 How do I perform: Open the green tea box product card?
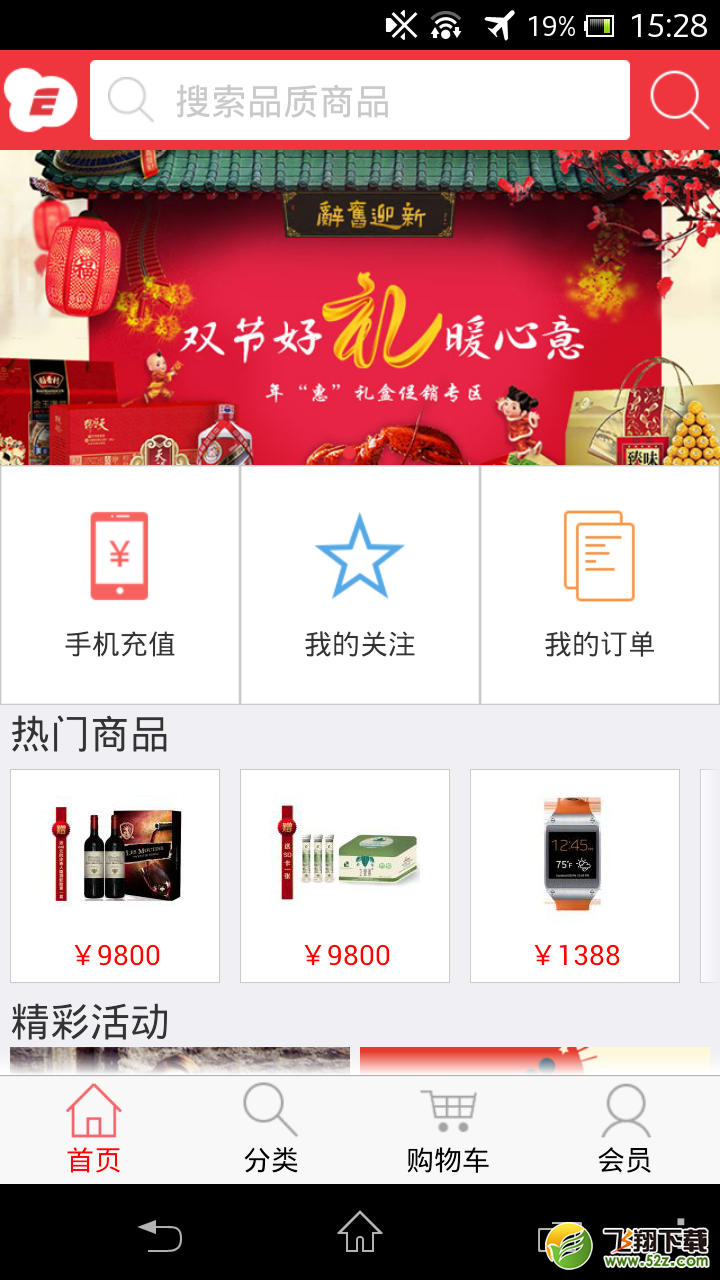345,876
